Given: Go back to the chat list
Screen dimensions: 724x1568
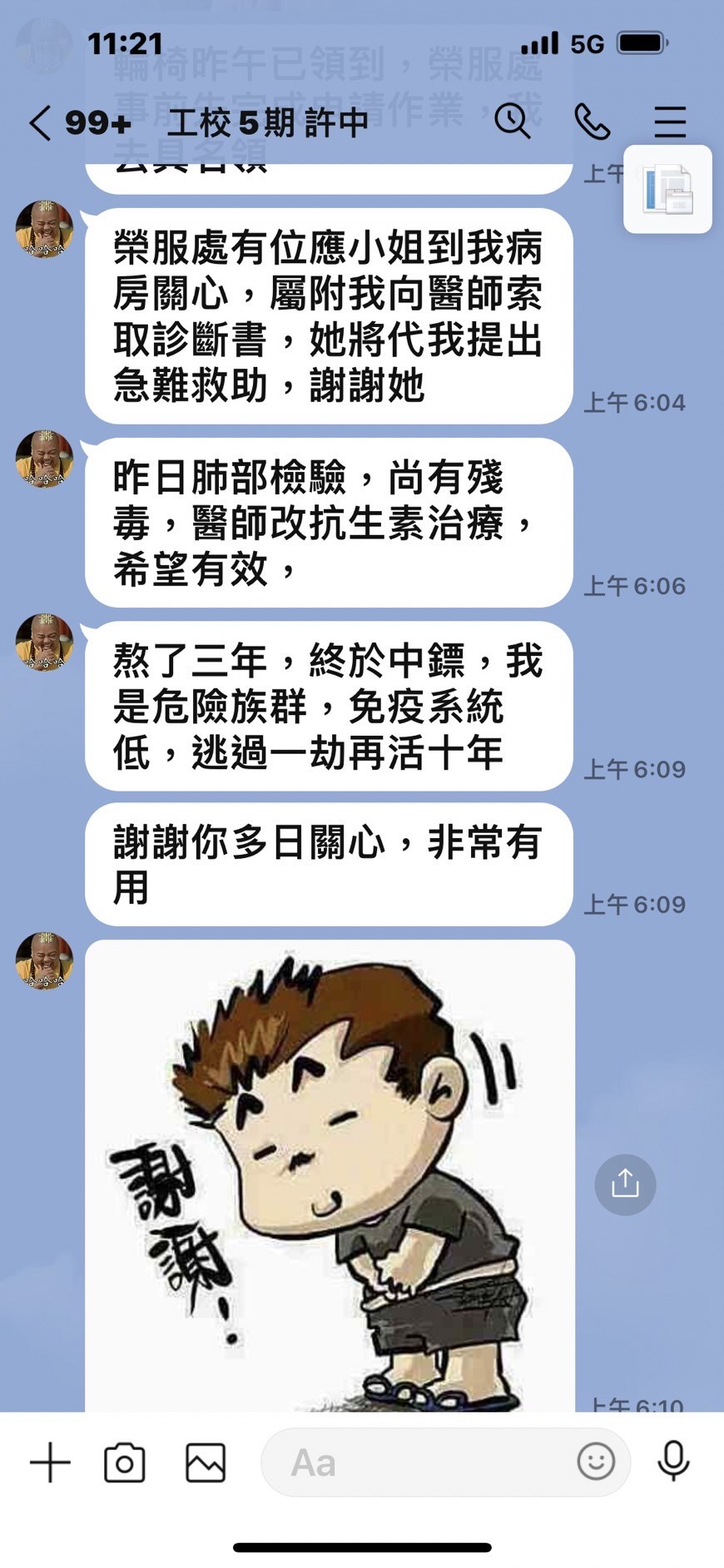Looking at the screenshot, I should pos(40,123).
